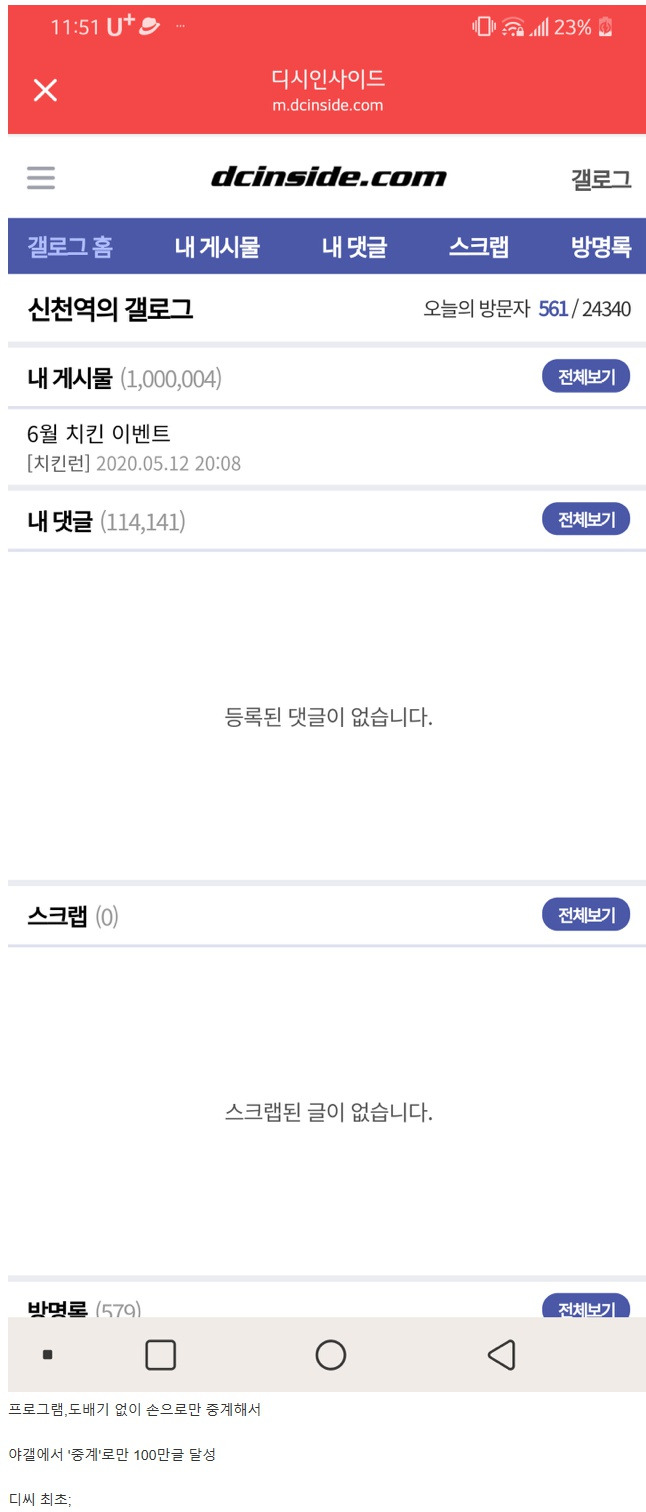This screenshot has width=646, height=1512.
Task: Switch to the 갤로그 홈 tab
Action: tap(69, 247)
